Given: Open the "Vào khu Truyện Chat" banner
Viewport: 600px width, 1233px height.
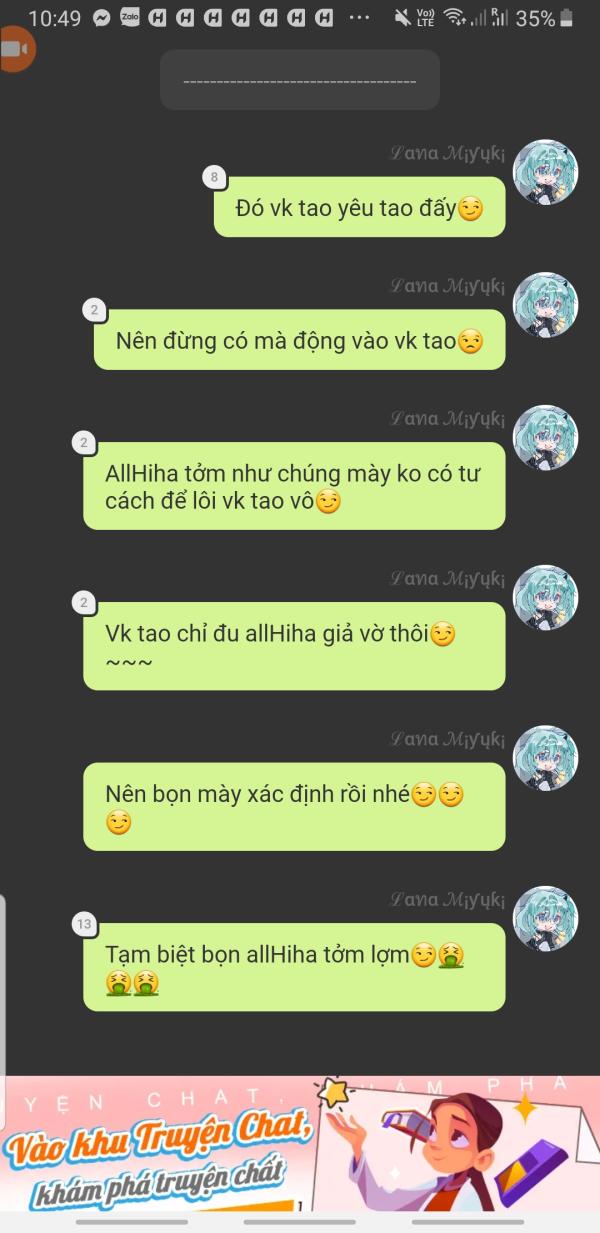Looking at the screenshot, I should point(300,1144).
